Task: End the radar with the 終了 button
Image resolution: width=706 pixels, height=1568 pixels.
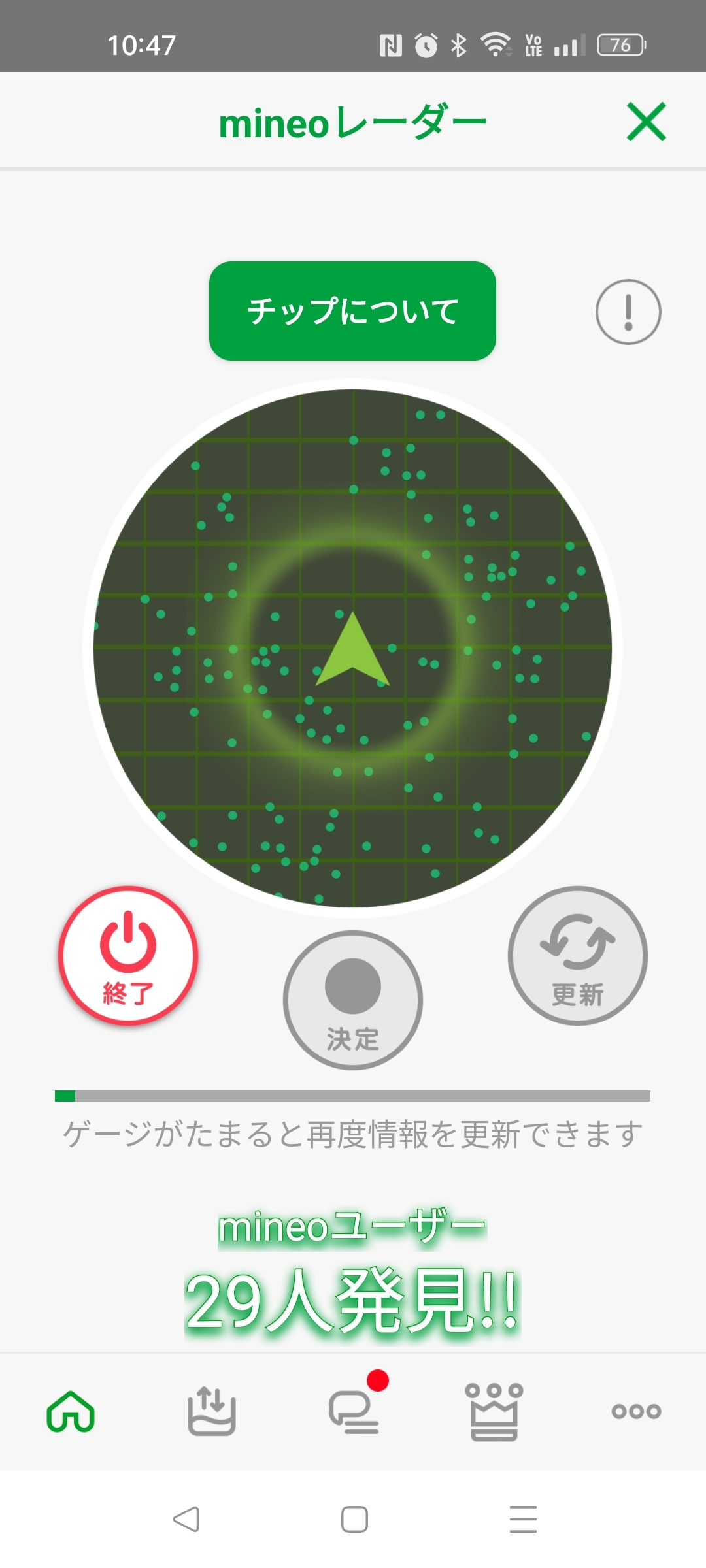Action: click(128, 955)
